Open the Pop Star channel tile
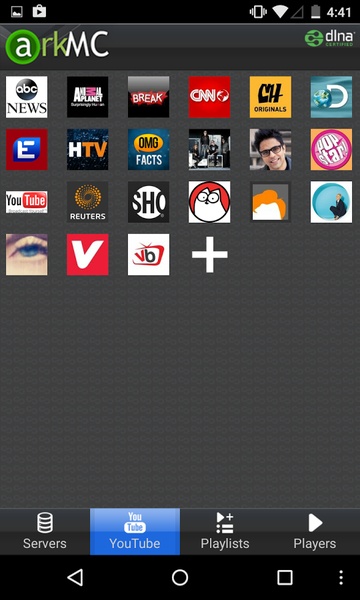Image resolution: width=360 pixels, height=600 pixels. pos(331,149)
